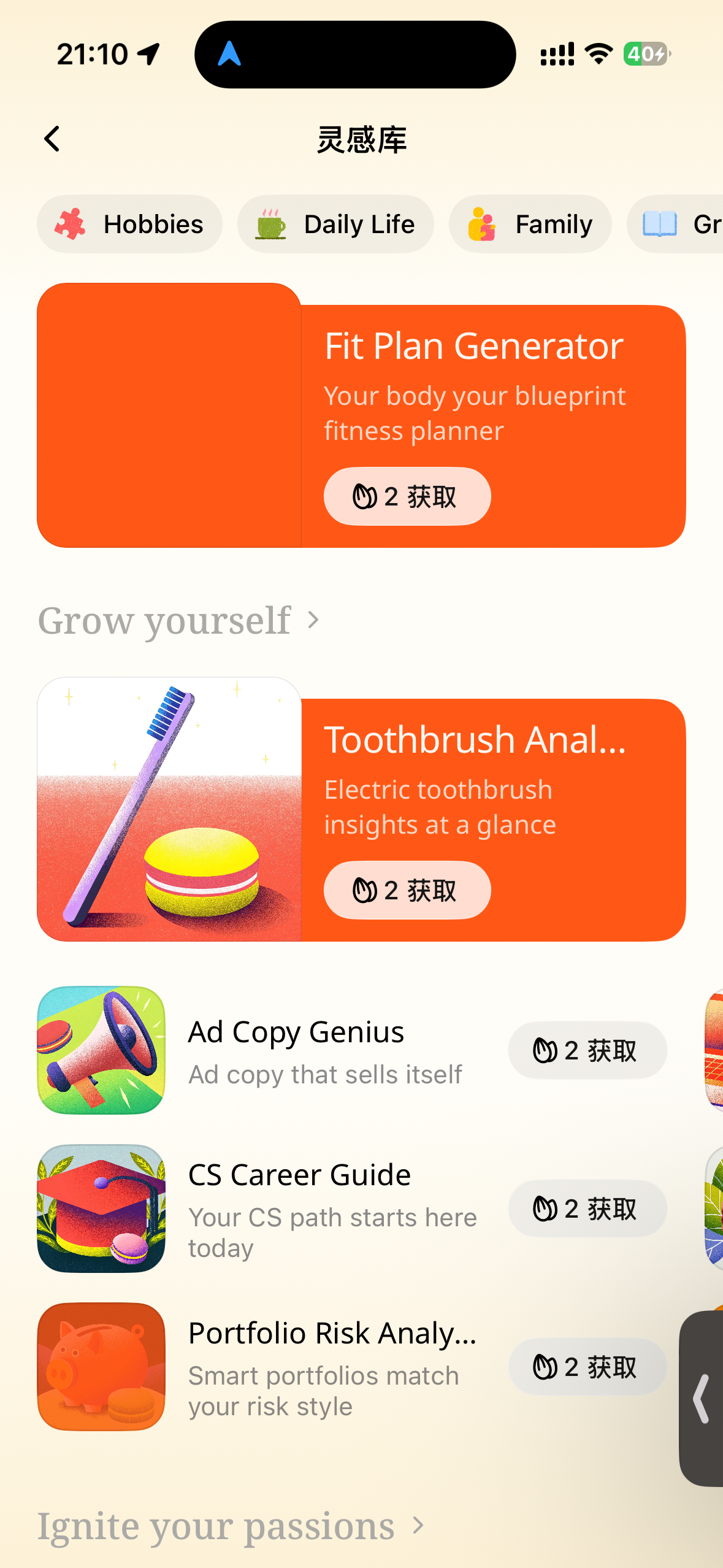The height and width of the screenshot is (1568, 723).
Task: Open the Ignite your passions section
Action: [x=231, y=1526]
